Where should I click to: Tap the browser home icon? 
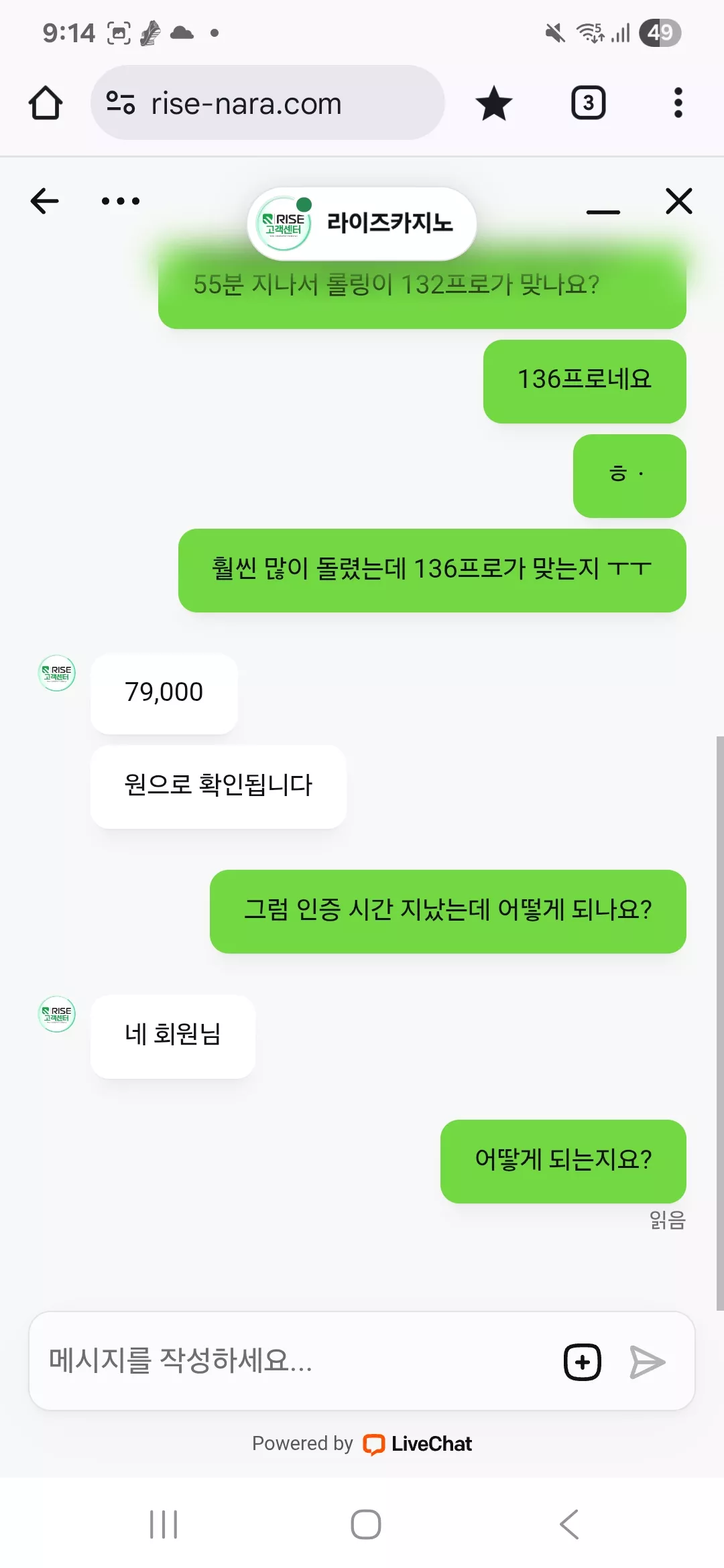pyautogui.click(x=46, y=103)
